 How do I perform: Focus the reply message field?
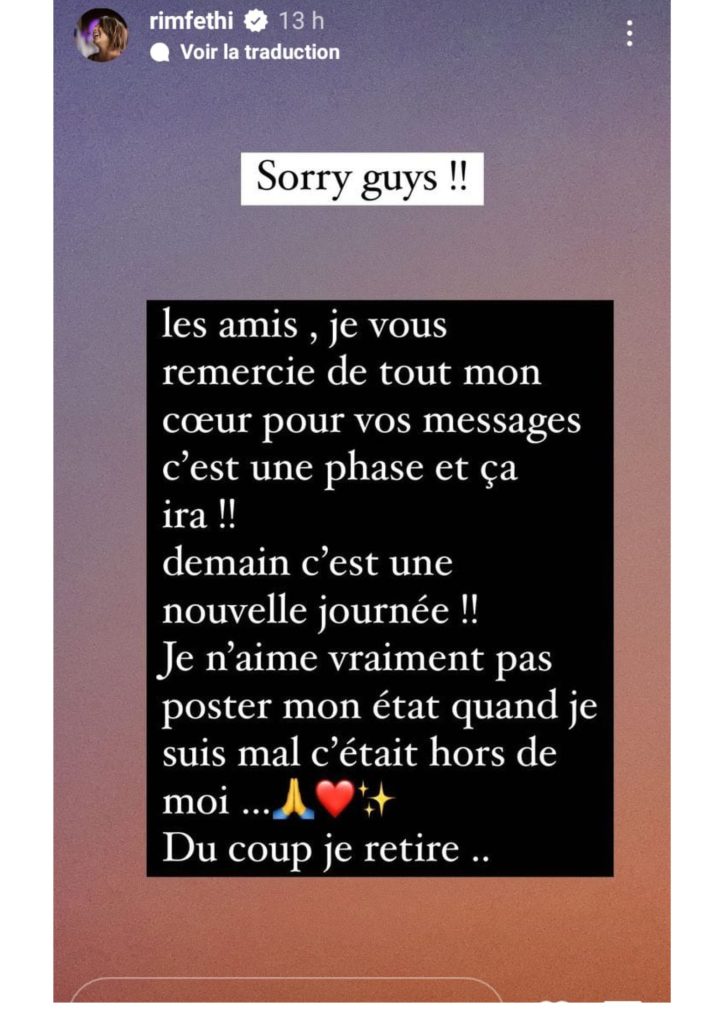[x=286, y=990]
